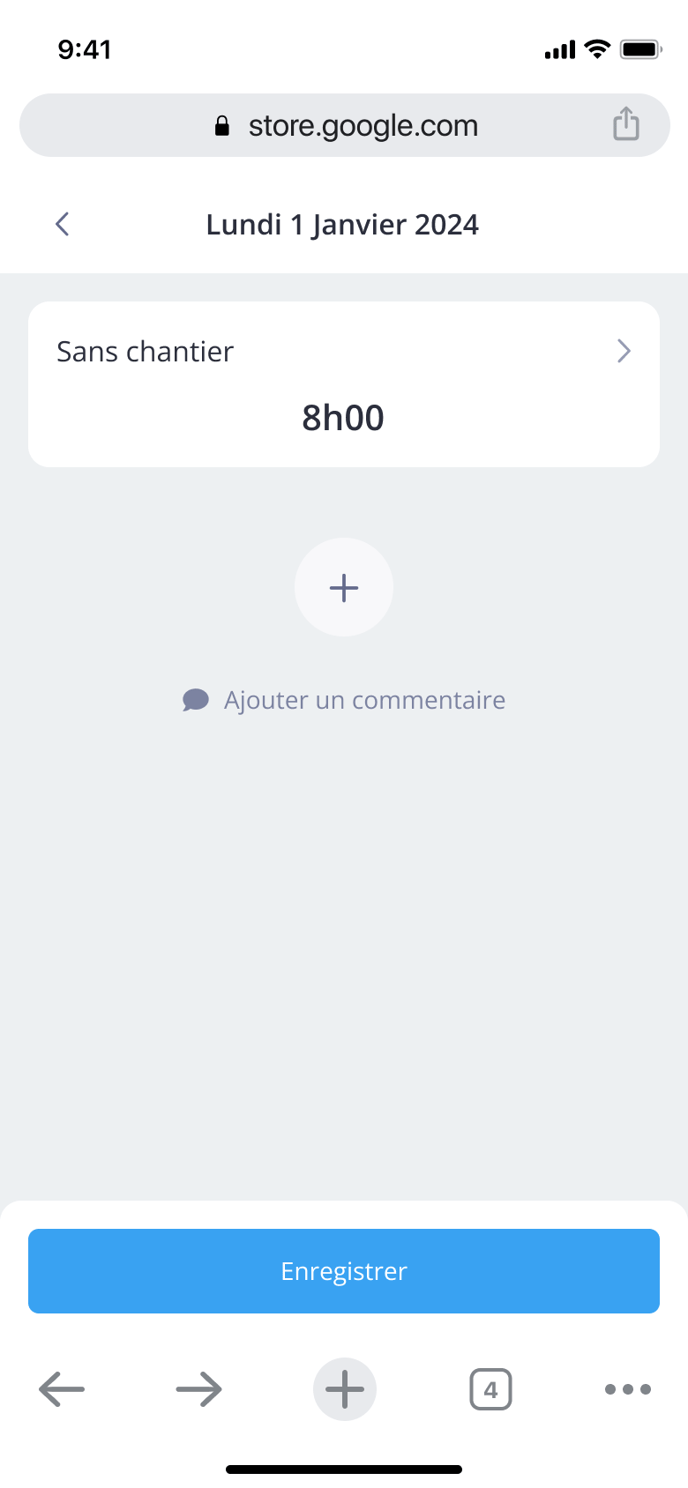This screenshot has height=1488, width=688.
Task: Open a new browser tab
Action: pos(345,1389)
